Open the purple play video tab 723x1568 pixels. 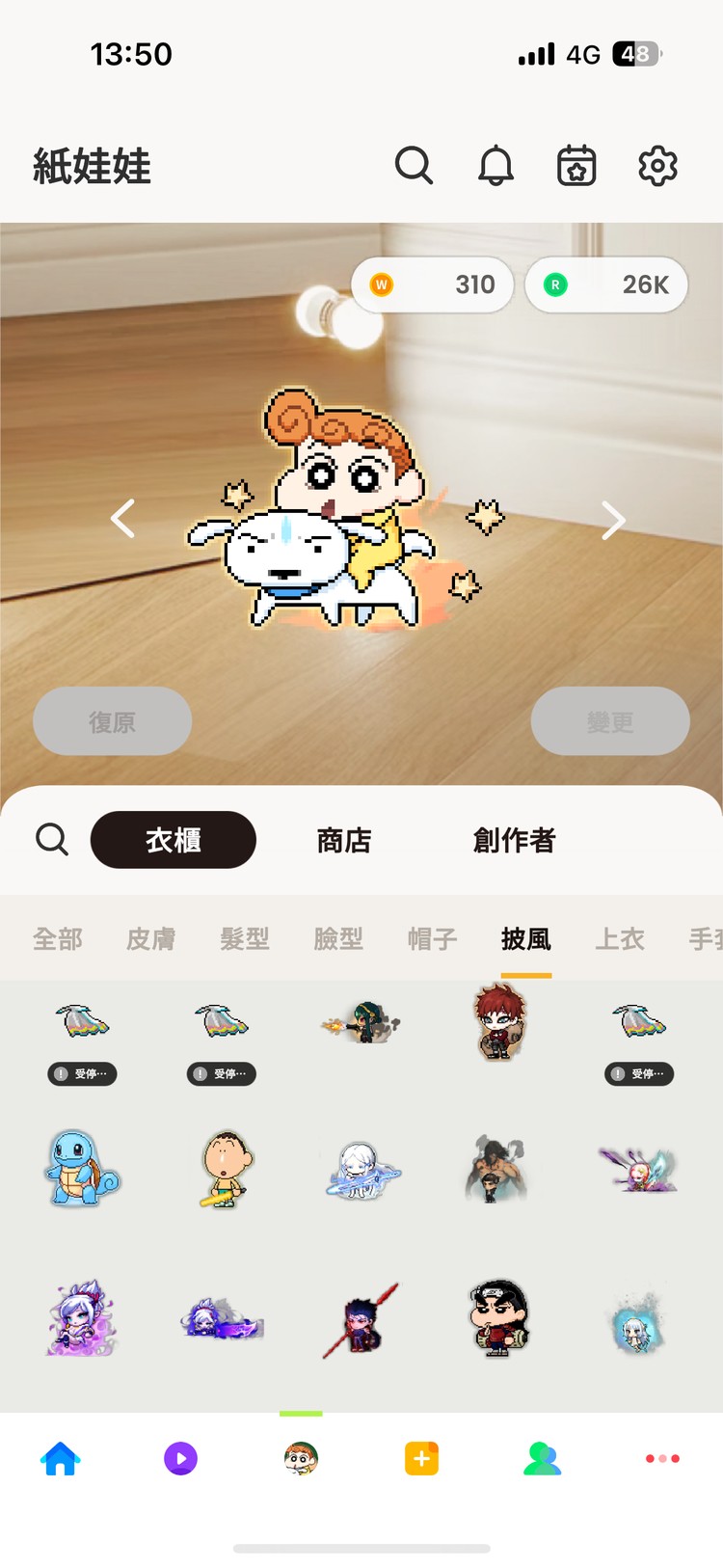coord(180,1458)
